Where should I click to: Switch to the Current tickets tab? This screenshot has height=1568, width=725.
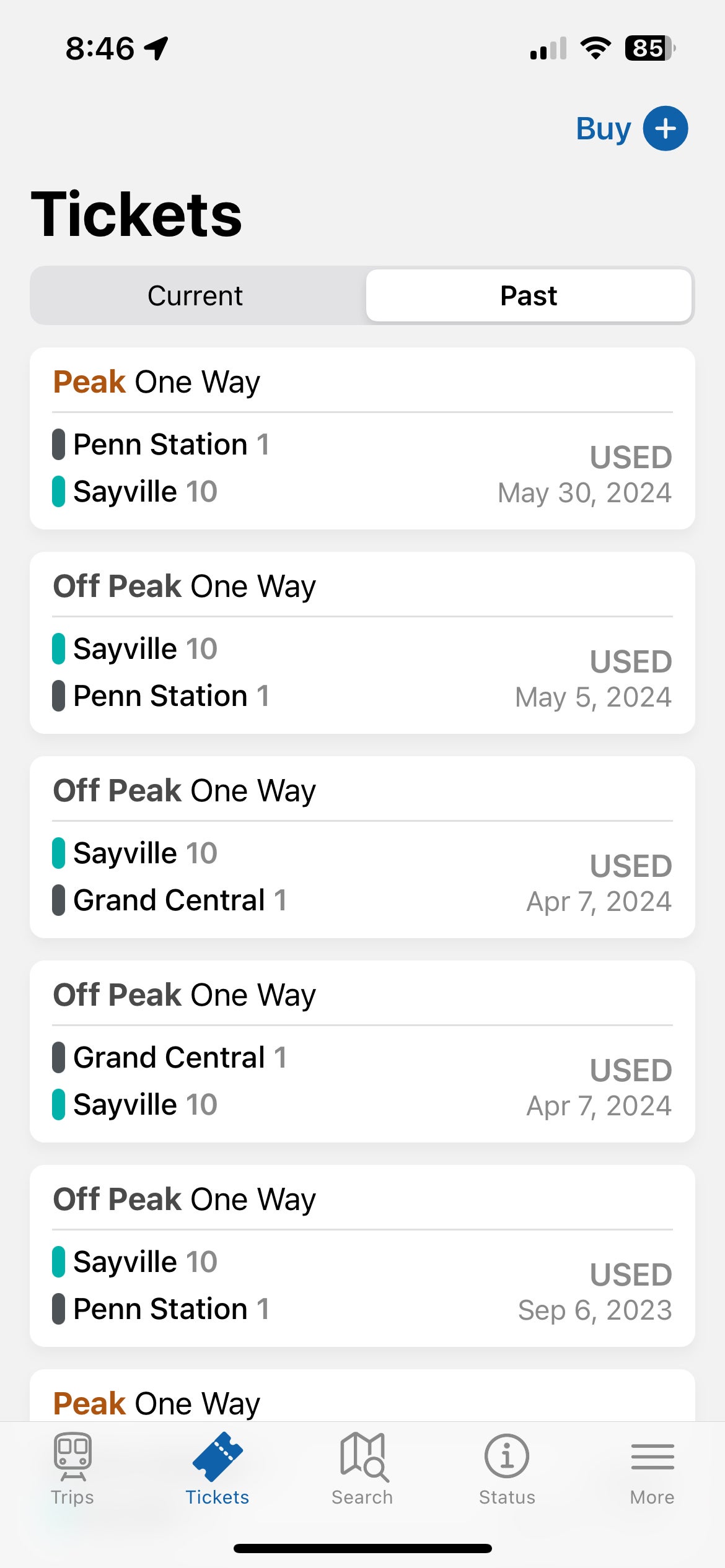[194, 295]
